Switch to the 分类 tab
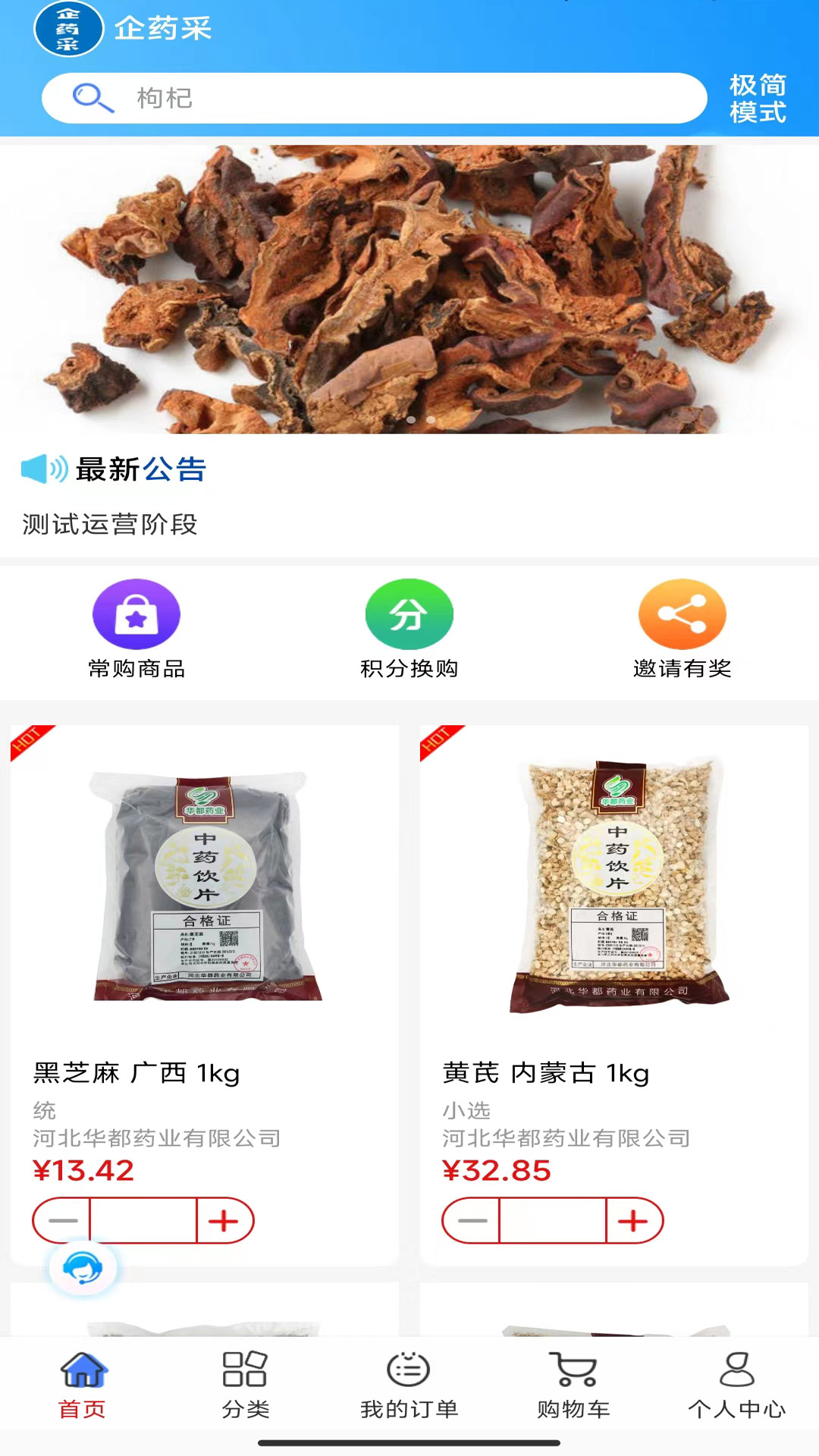Image resolution: width=819 pixels, height=1456 pixels. point(245,1385)
